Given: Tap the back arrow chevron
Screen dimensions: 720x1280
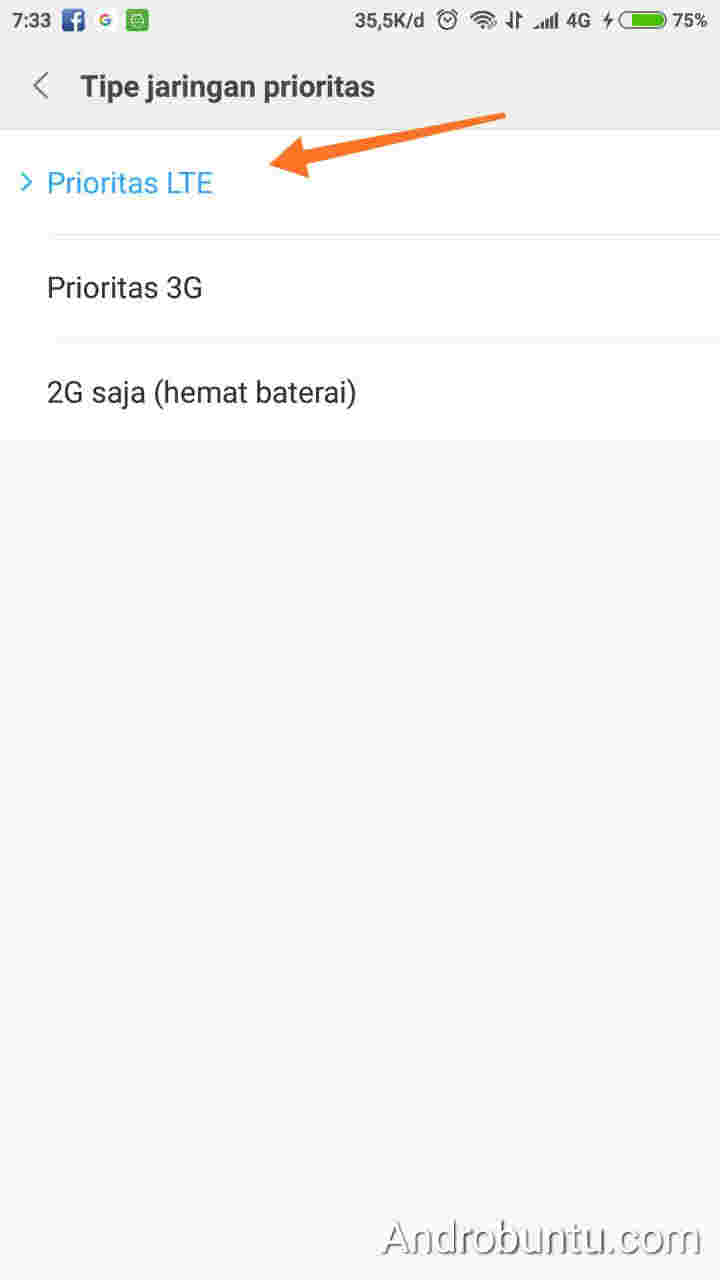Looking at the screenshot, I should pyautogui.click(x=40, y=86).
